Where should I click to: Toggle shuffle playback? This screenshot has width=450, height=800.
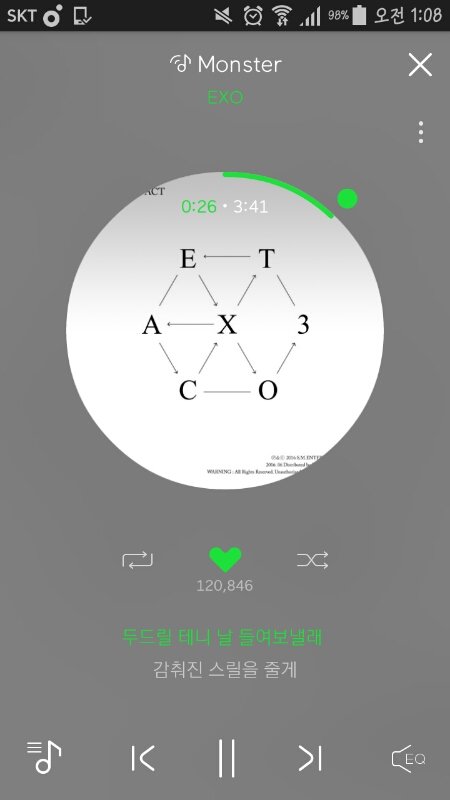(x=312, y=560)
